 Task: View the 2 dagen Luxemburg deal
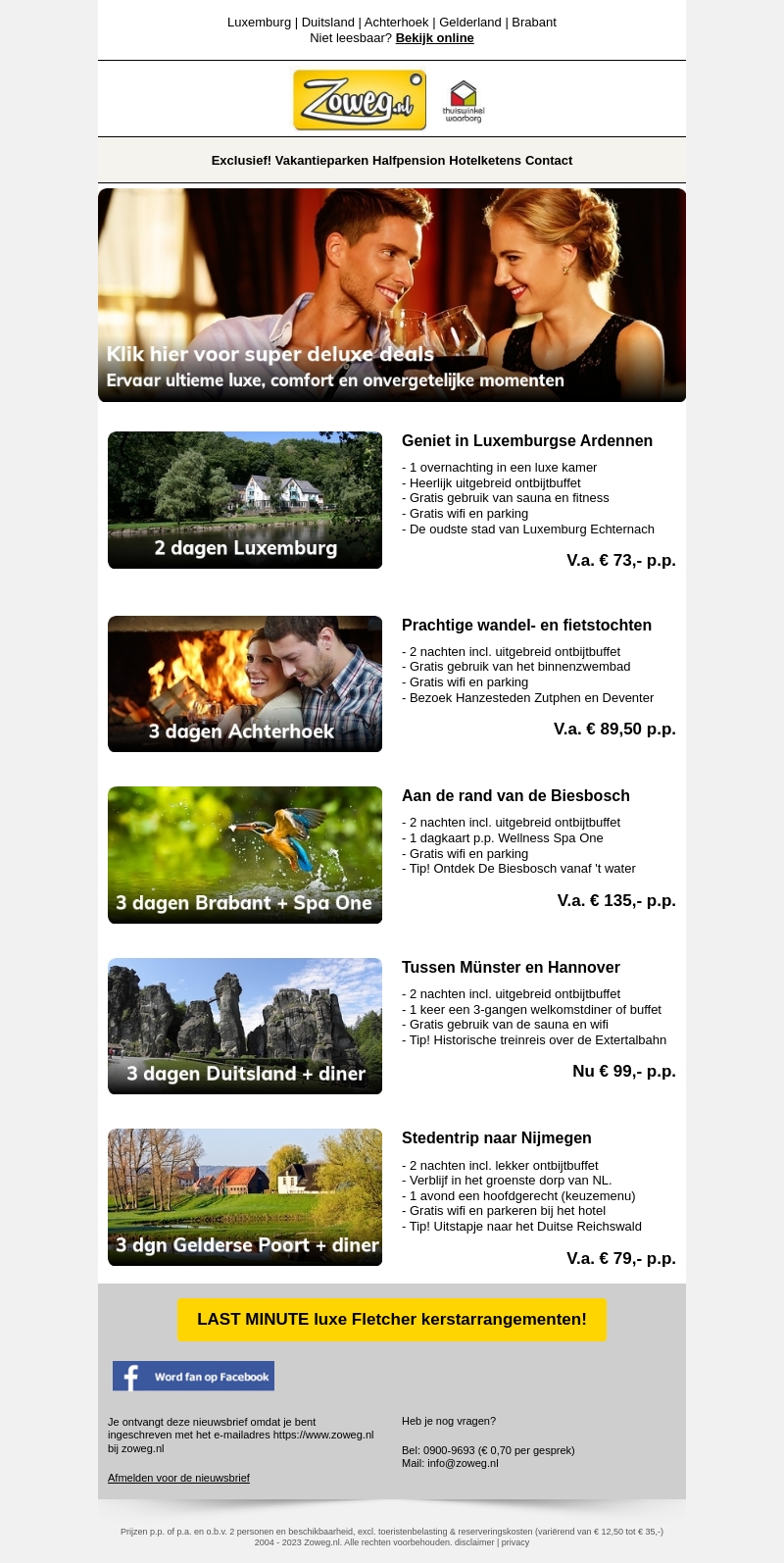coord(245,500)
